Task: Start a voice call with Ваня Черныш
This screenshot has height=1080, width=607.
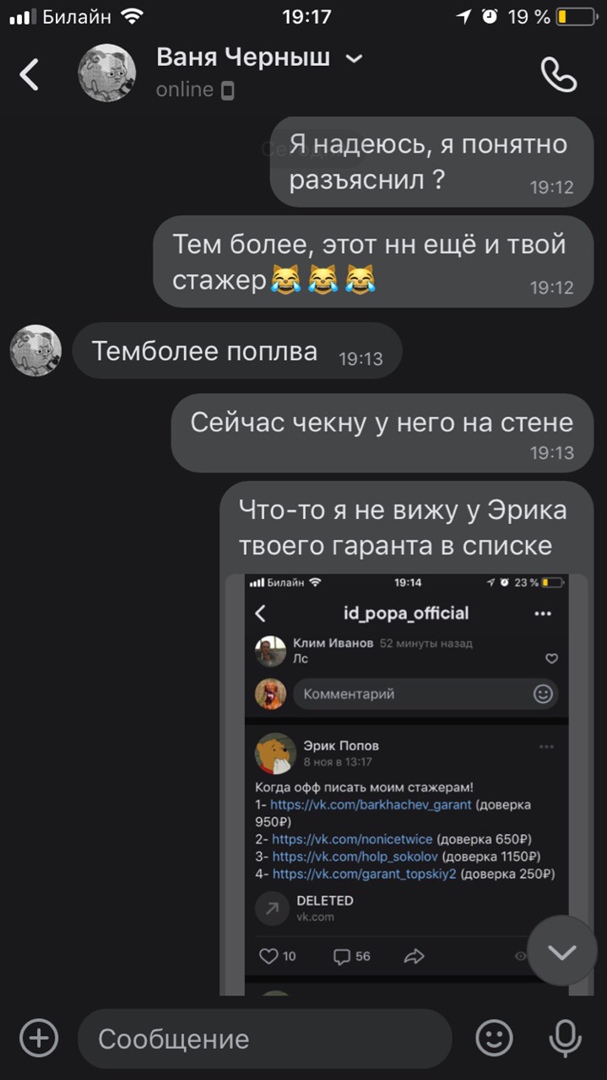Action: [558, 74]
